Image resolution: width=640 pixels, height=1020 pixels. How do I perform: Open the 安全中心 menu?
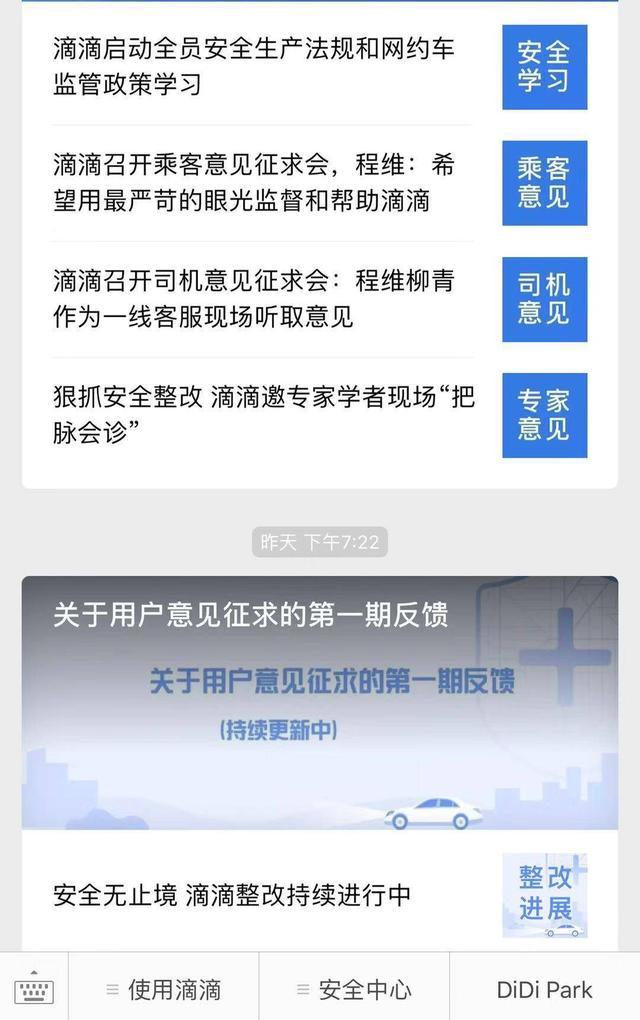click(x=354, y=990)
